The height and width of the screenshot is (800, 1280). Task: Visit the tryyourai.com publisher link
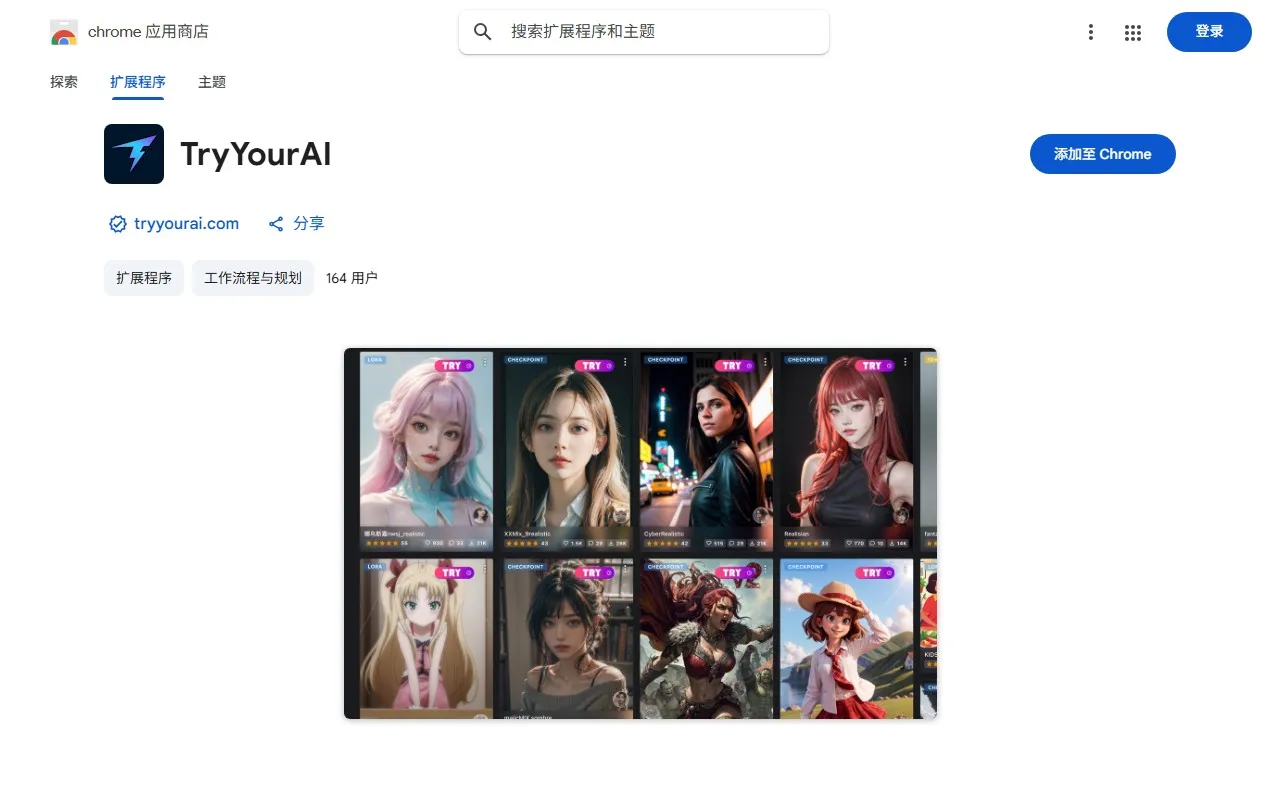(186, 224)
